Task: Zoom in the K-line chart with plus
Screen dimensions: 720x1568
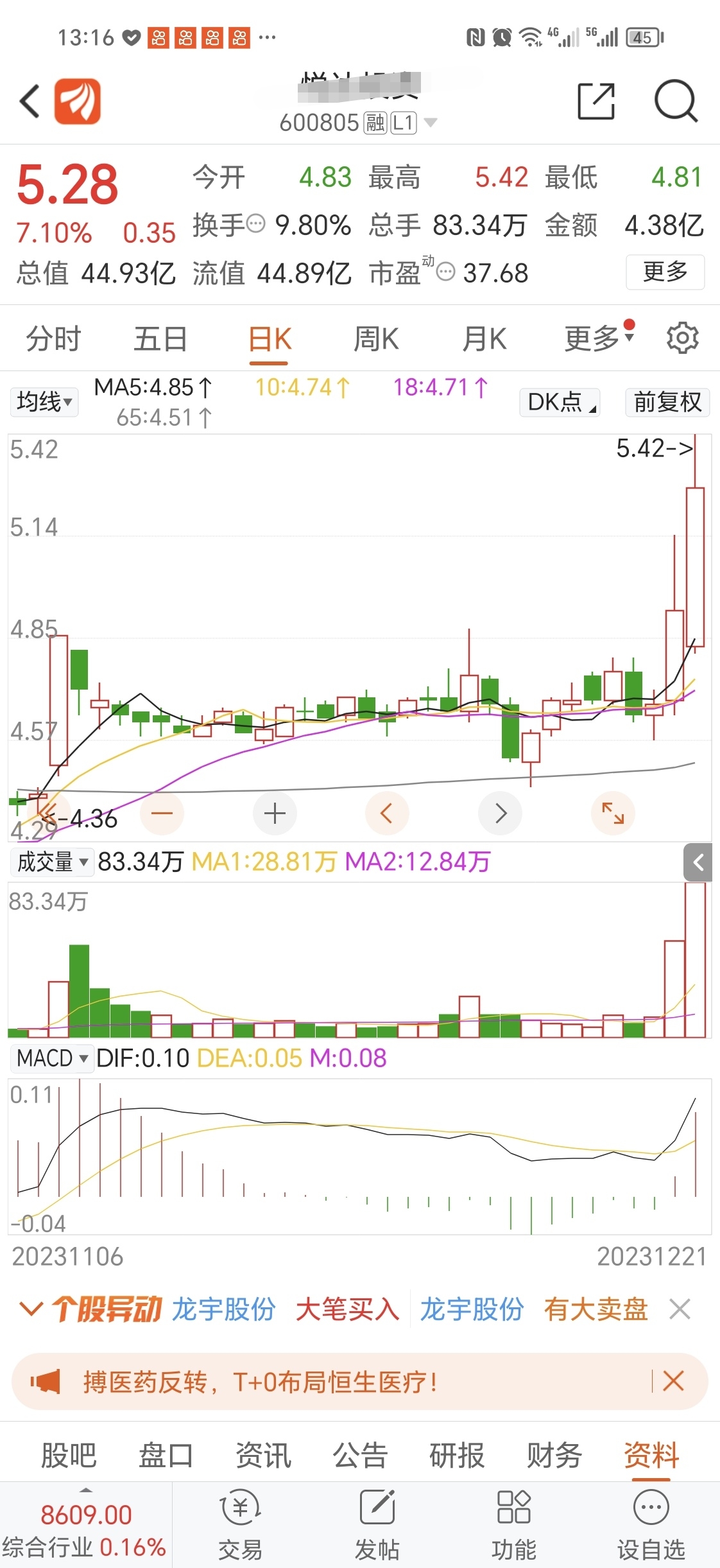Action: tap(275, 814)
